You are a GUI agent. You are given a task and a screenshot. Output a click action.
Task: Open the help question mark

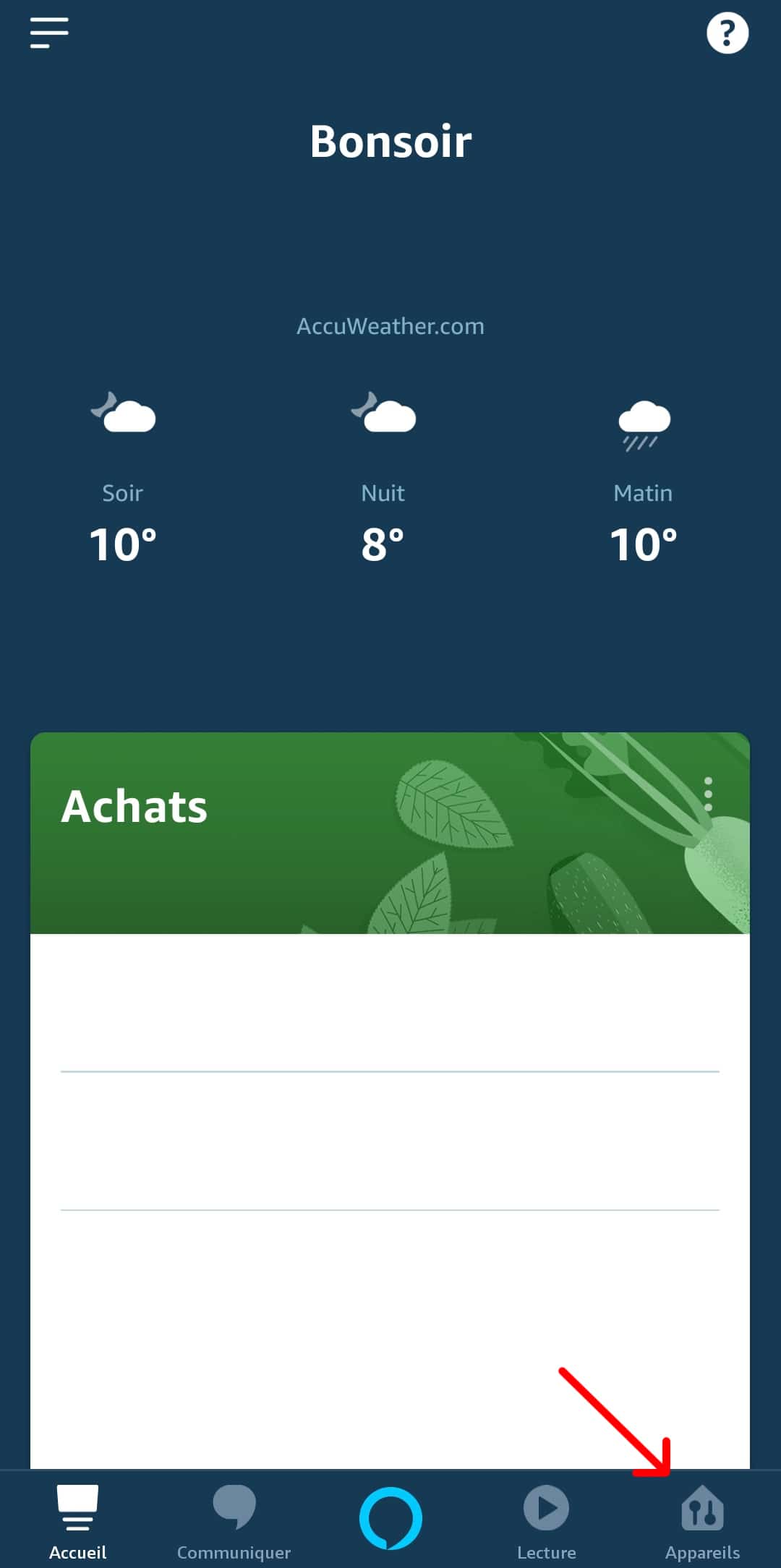(x=727, y=33)
